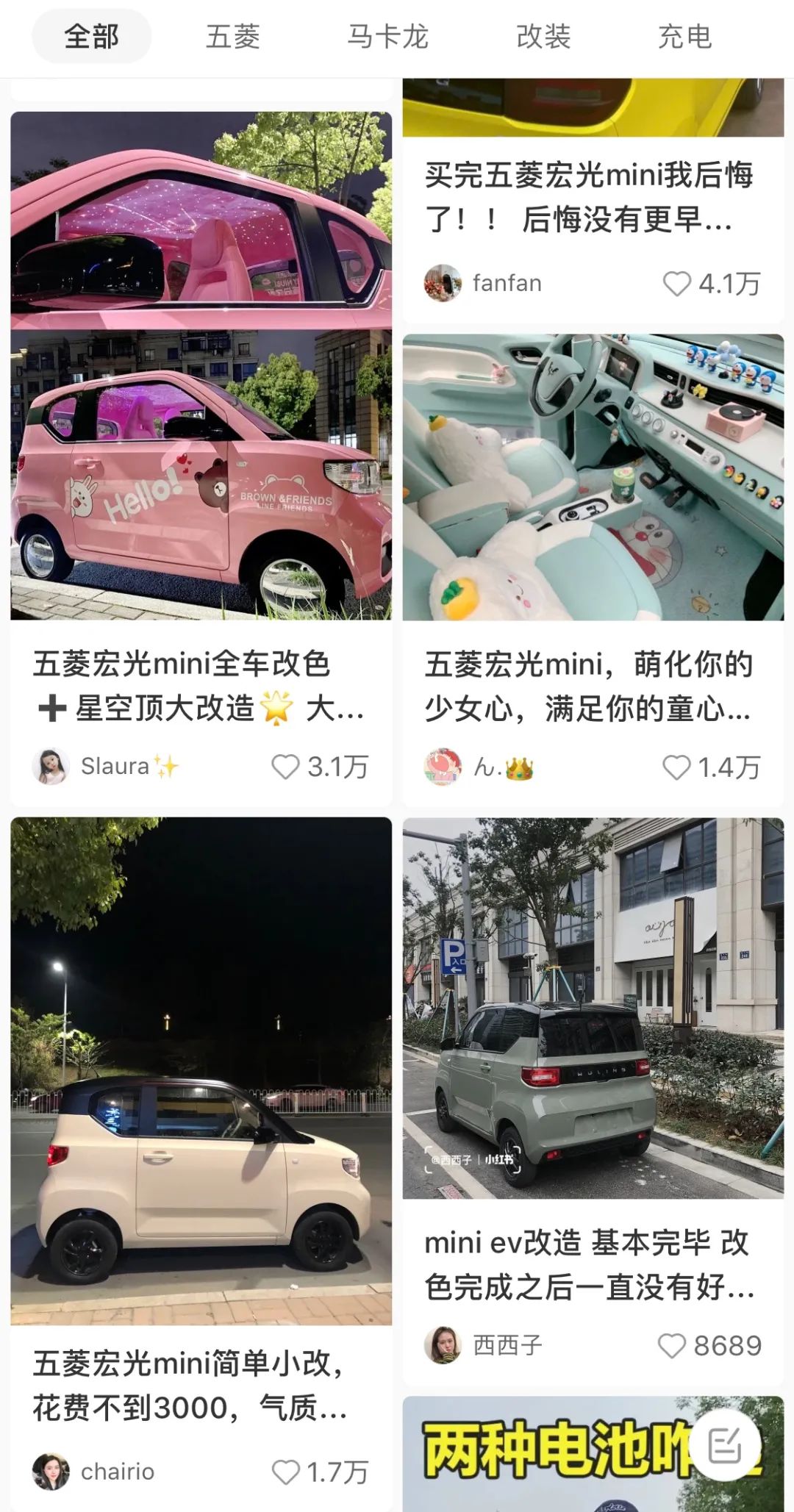Viewport: 794px width, 1512px height.
Task: Open the 买完五菱宏光mini我后悔了 post
Action: pos(588,197)
